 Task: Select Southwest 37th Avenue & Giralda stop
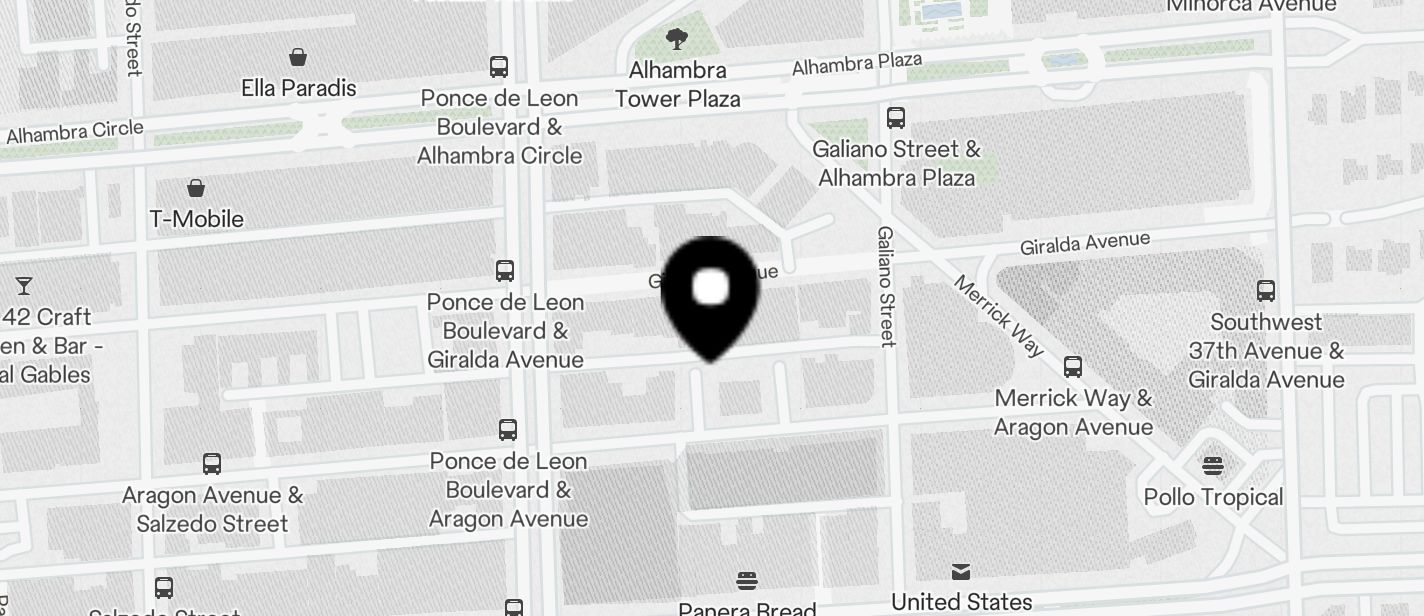(1266, 291)
